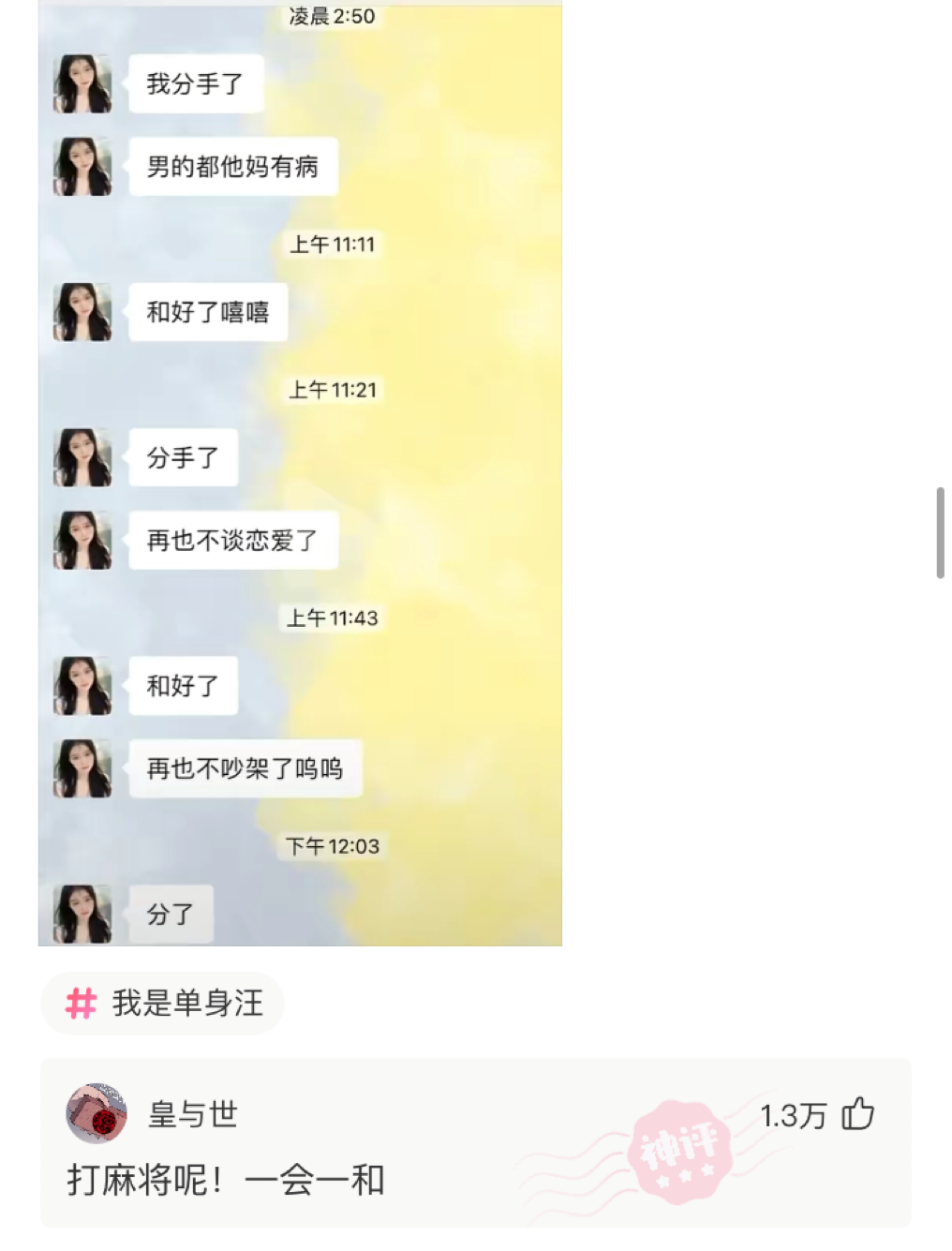This screenshot has height=1251, width=952.
Task: Open the 我是单身汪 hashtag topic
Action: pos(163,1004)
